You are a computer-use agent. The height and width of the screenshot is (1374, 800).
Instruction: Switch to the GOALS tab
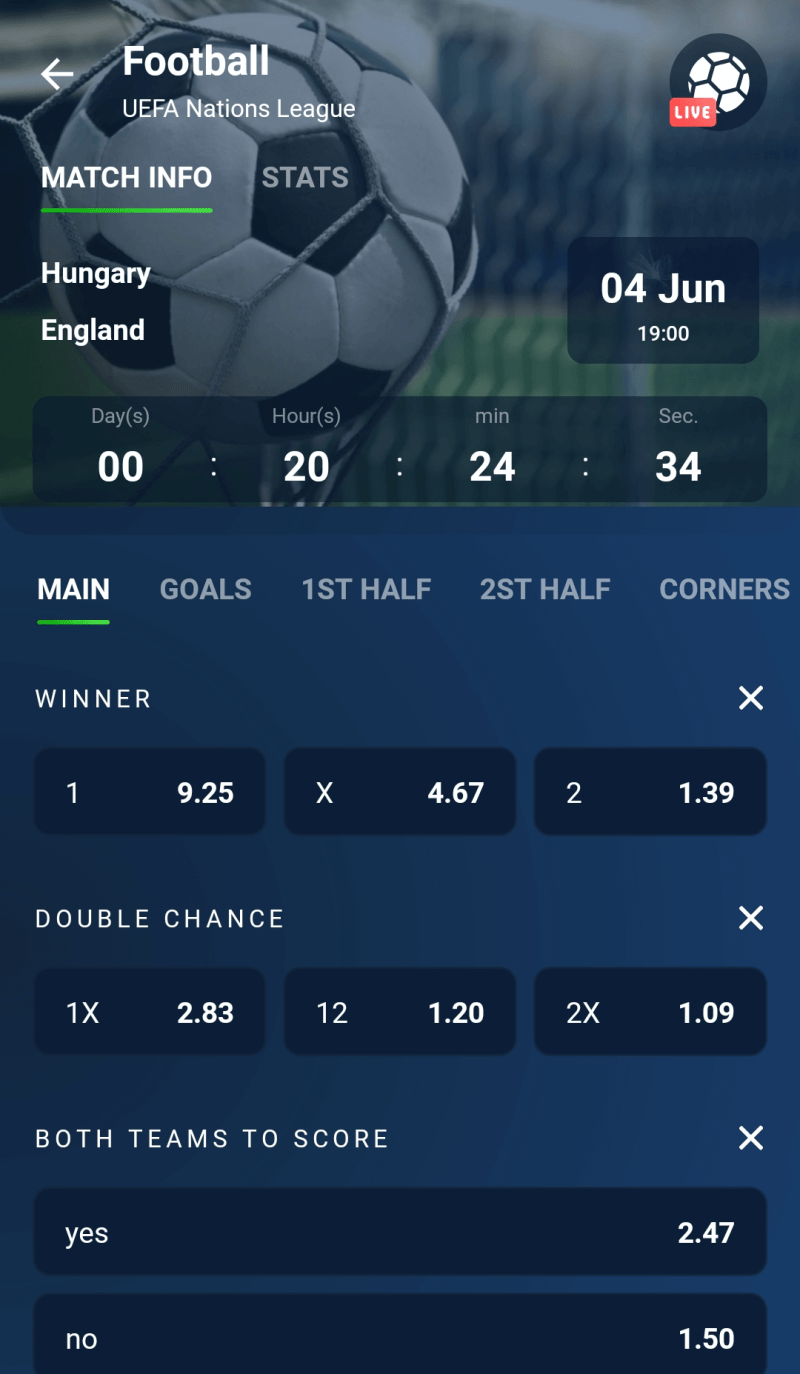(x=206, y=589)
